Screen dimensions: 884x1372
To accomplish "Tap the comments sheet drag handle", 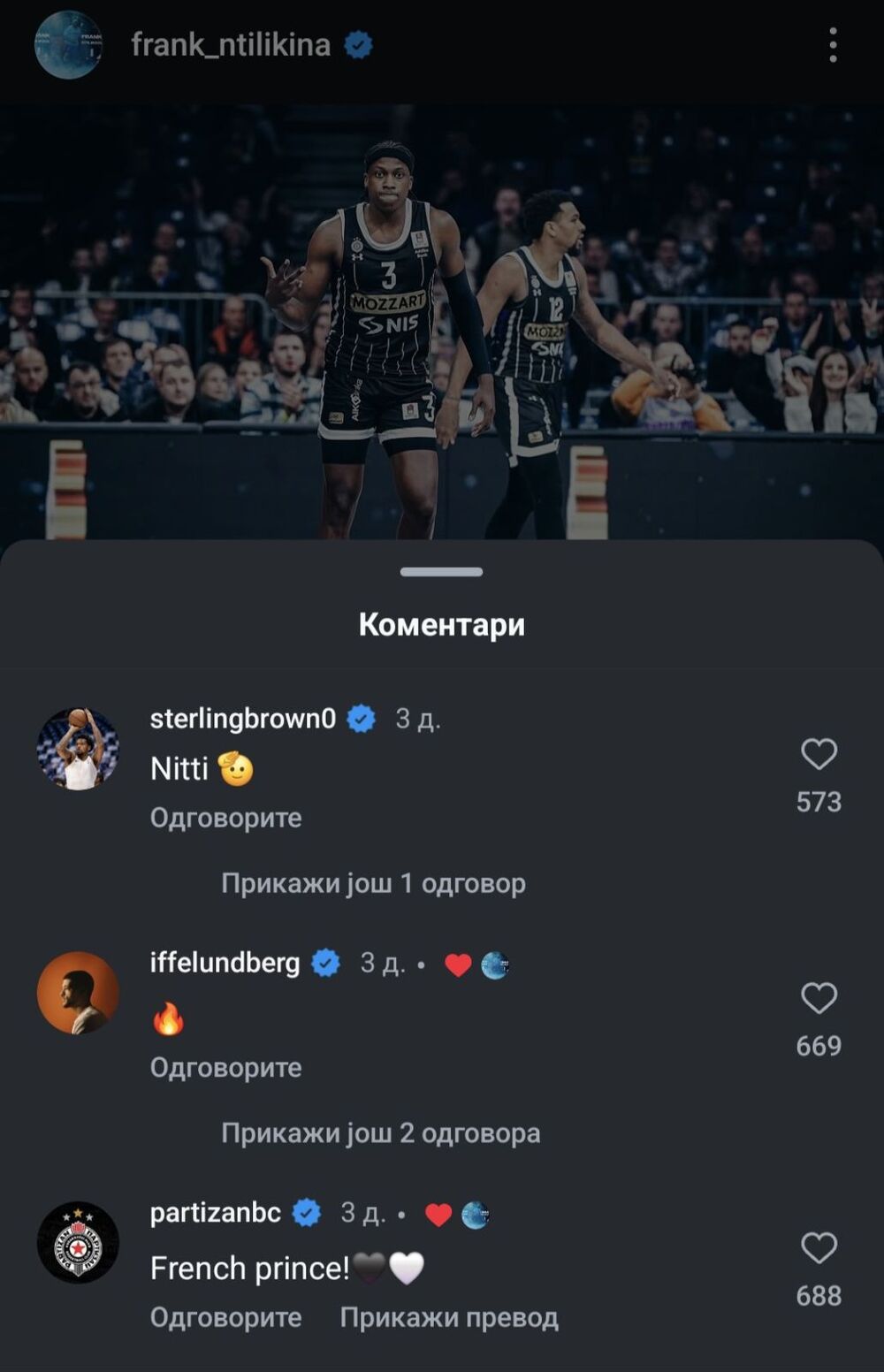I will (x=441, y=572).
